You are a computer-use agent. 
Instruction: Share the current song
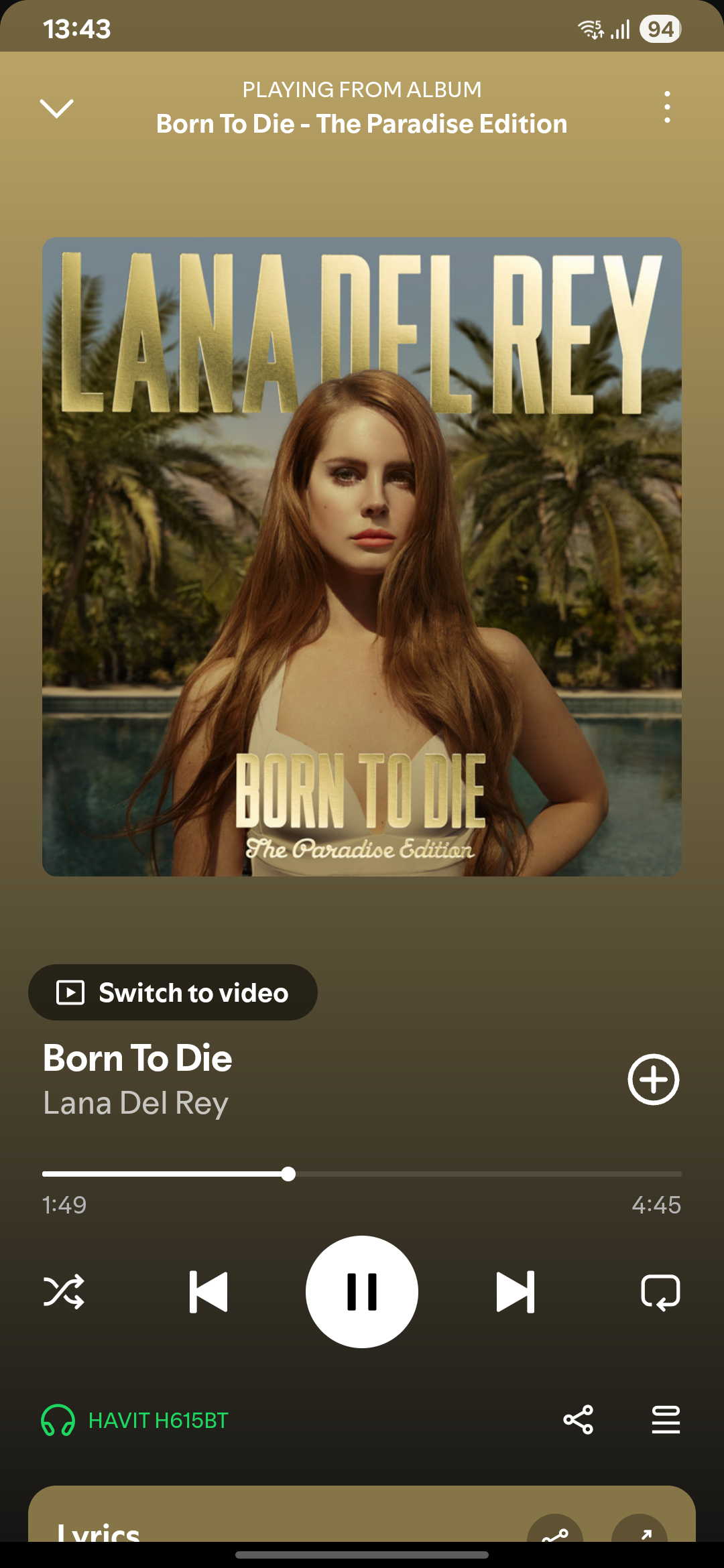pos(579,1419)
